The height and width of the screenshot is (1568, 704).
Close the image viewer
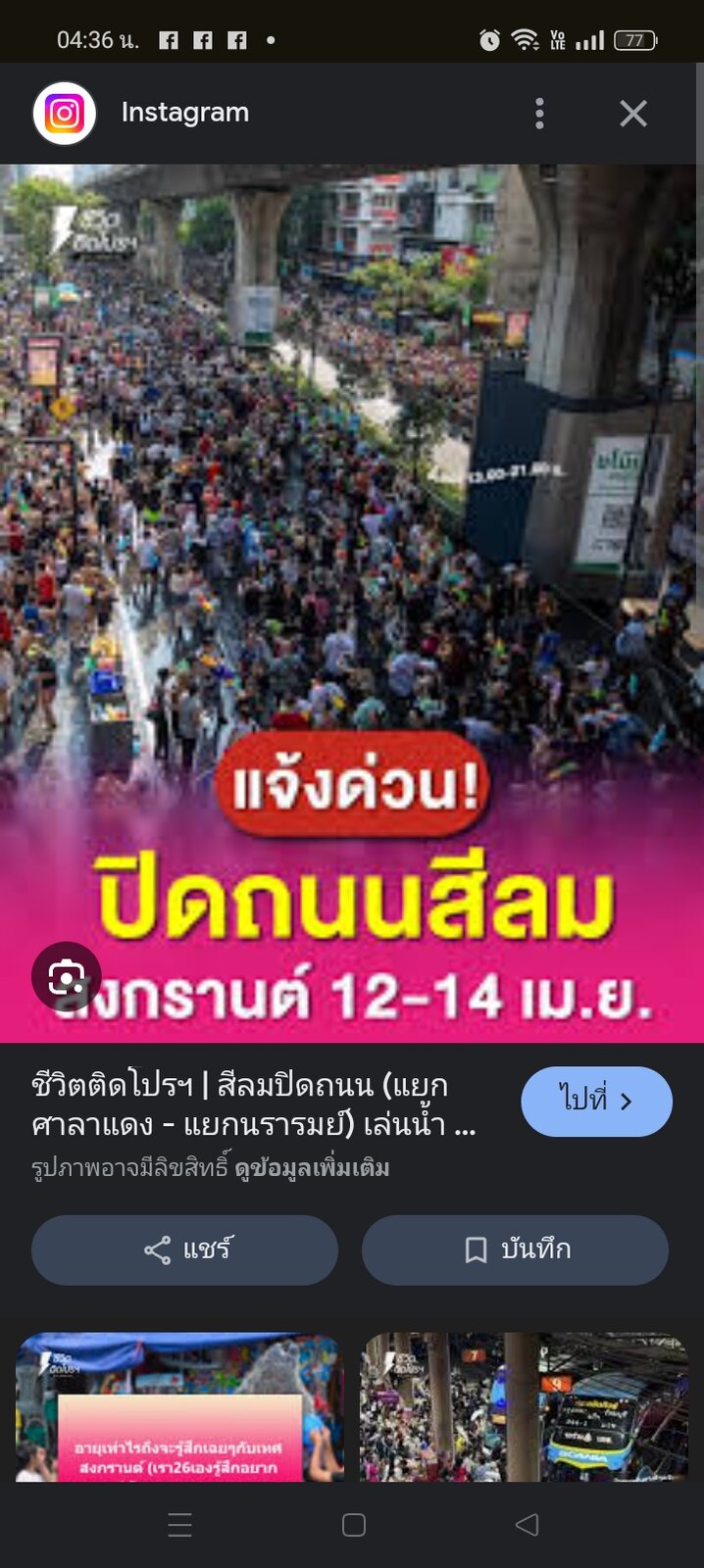(x=633, y=114)
